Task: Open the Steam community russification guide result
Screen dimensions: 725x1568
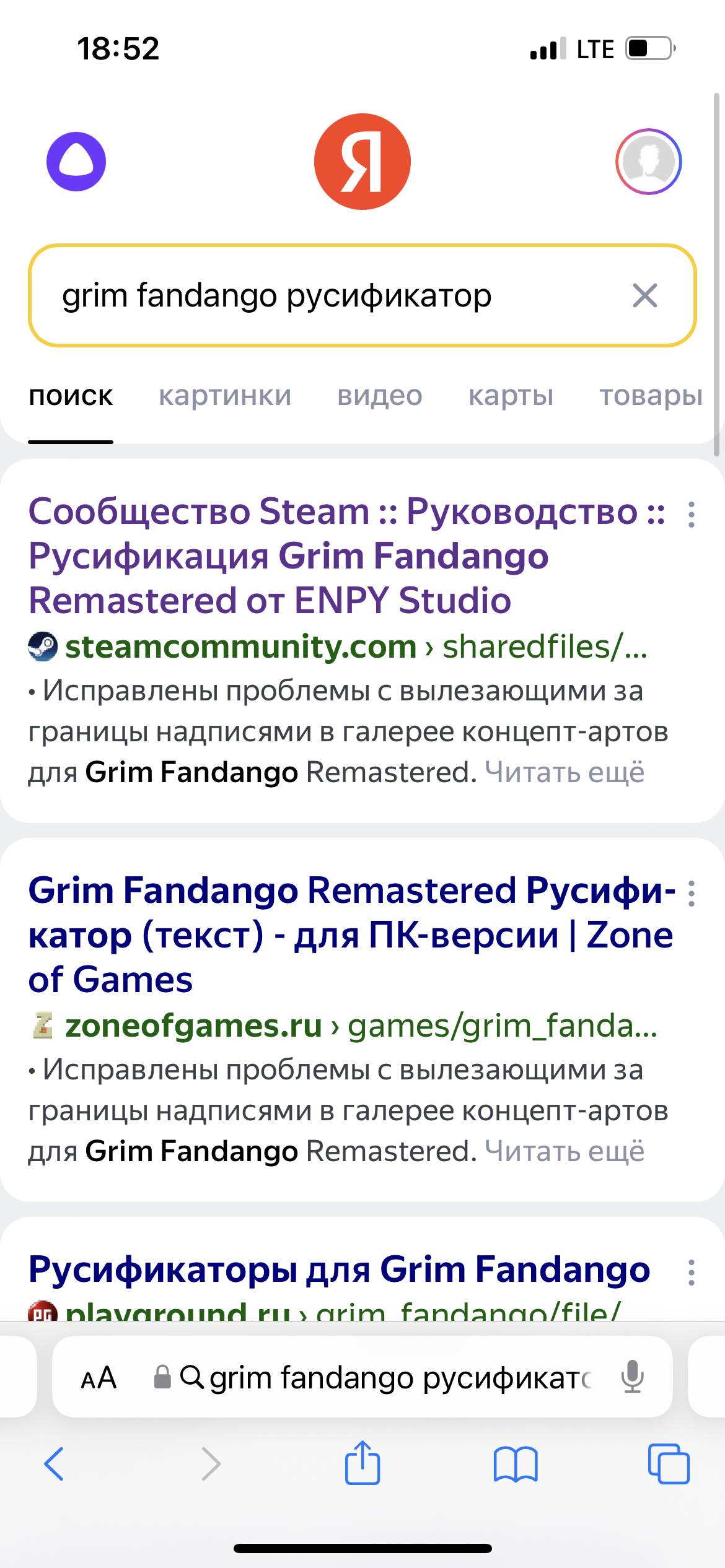Action: pos(288,555)
